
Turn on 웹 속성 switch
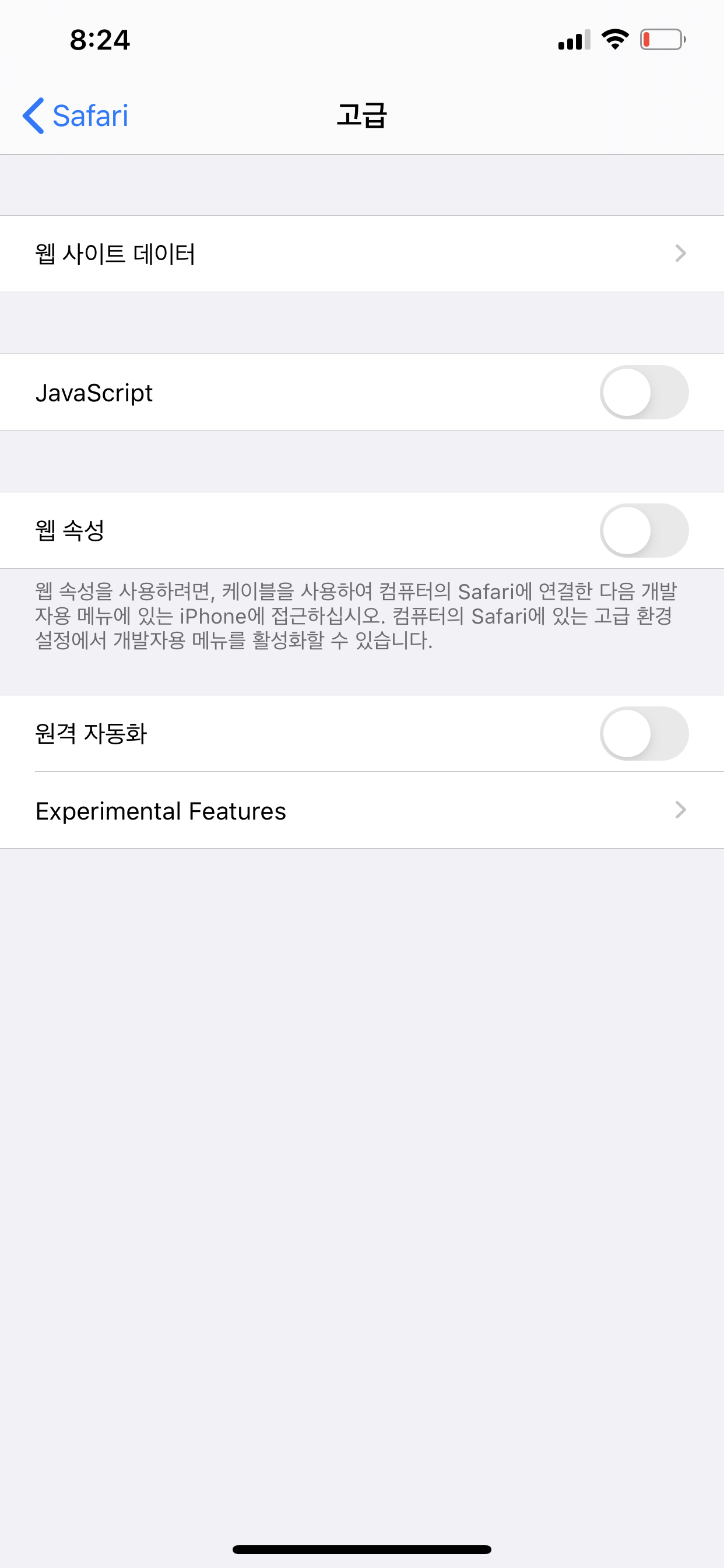[x=644, y=530]
